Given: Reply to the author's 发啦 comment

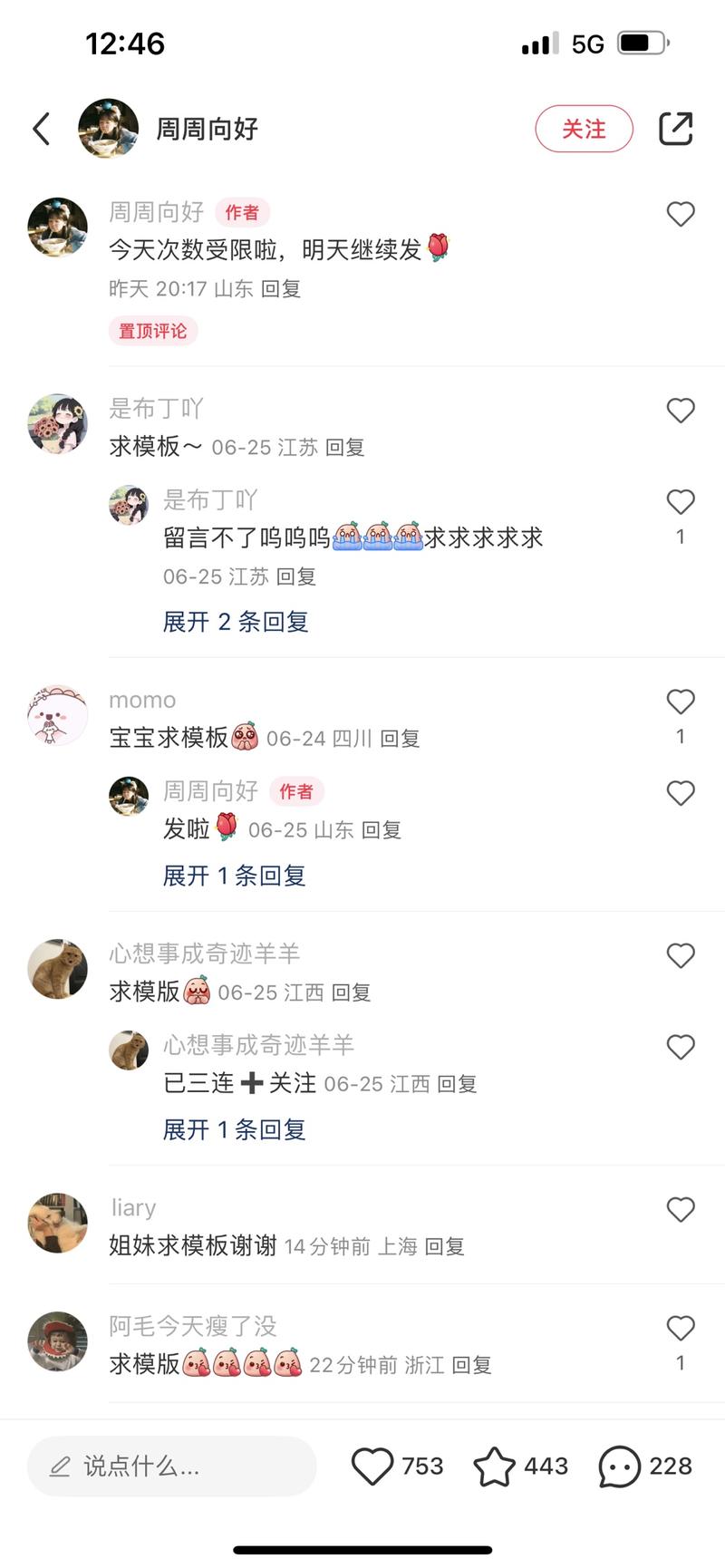Looking at the screenshot, I should [381, 830].
